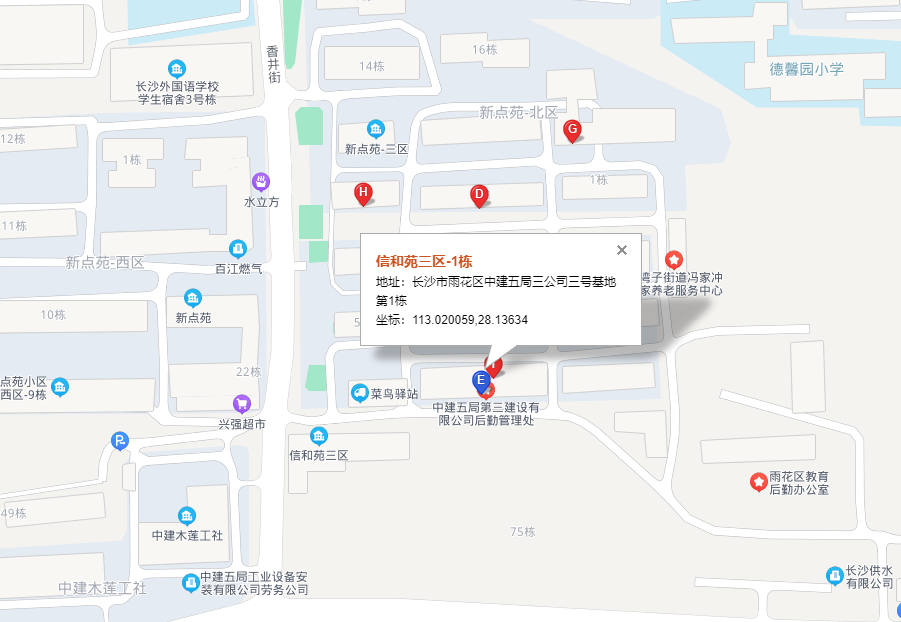Close the 信和苑三区-1栋 info popup
Viewport: 901px width, 622px height.
[x=622, y=250]
